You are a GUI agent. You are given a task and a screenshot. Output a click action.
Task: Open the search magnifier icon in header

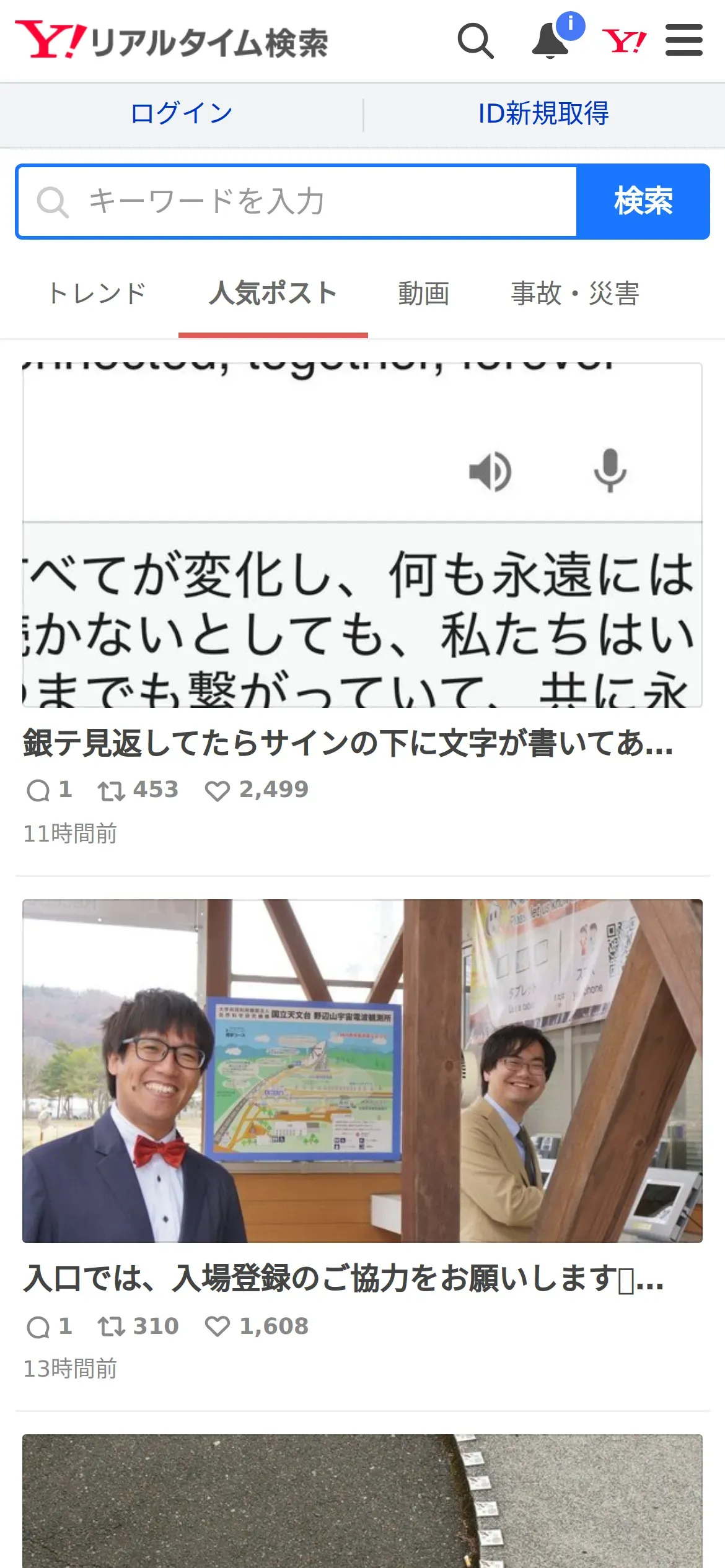(x=475, y=41)
